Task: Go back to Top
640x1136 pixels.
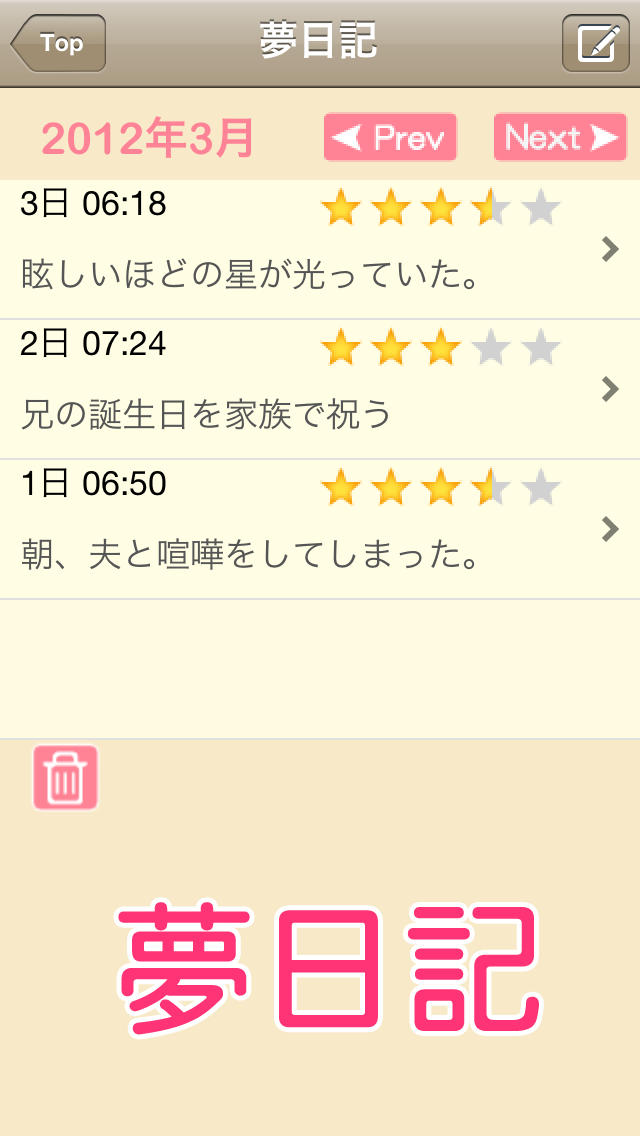Action: [x=58, y=44]
